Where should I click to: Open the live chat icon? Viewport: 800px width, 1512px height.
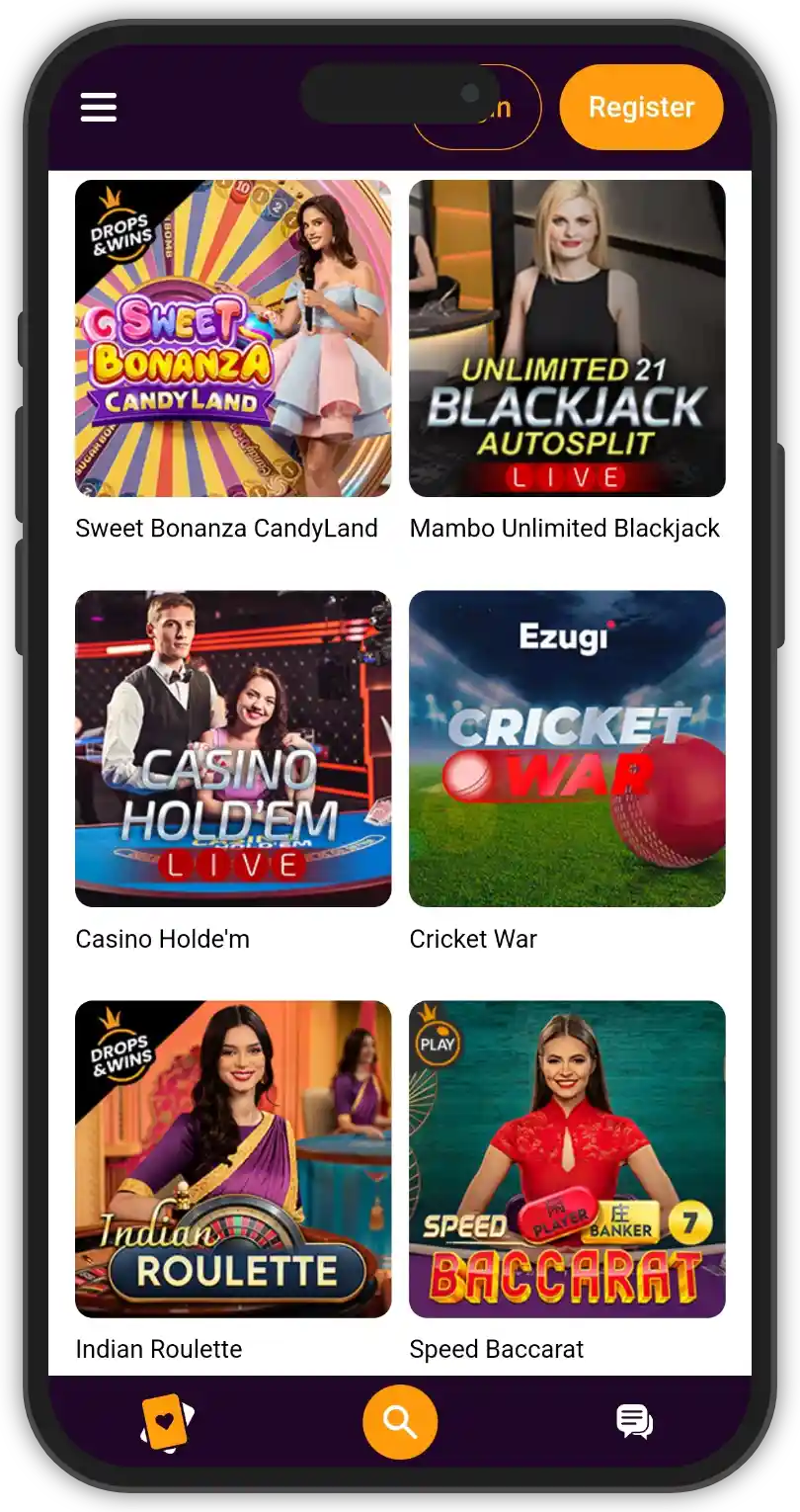634,1422
